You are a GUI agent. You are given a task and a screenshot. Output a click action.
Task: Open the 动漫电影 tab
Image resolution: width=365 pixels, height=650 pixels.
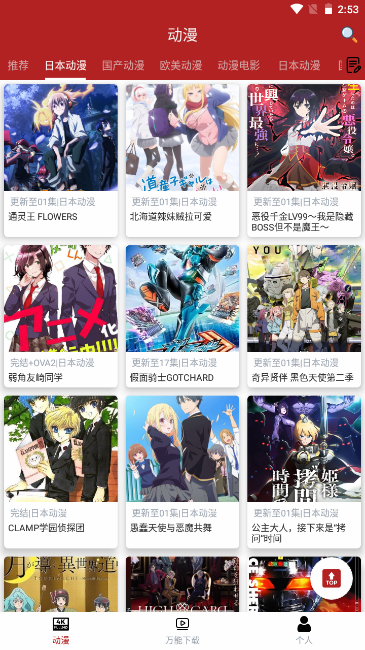point(238,65)
